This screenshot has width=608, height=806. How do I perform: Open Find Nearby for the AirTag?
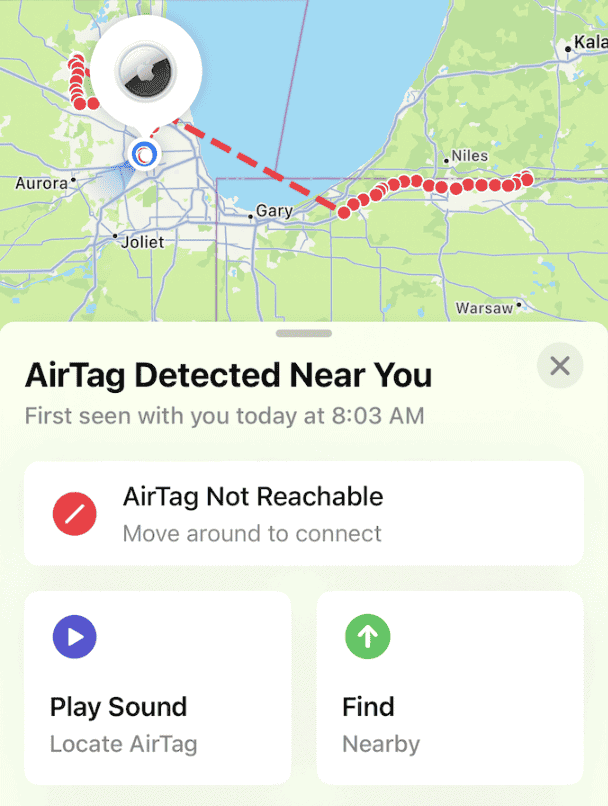click(450, 687)
